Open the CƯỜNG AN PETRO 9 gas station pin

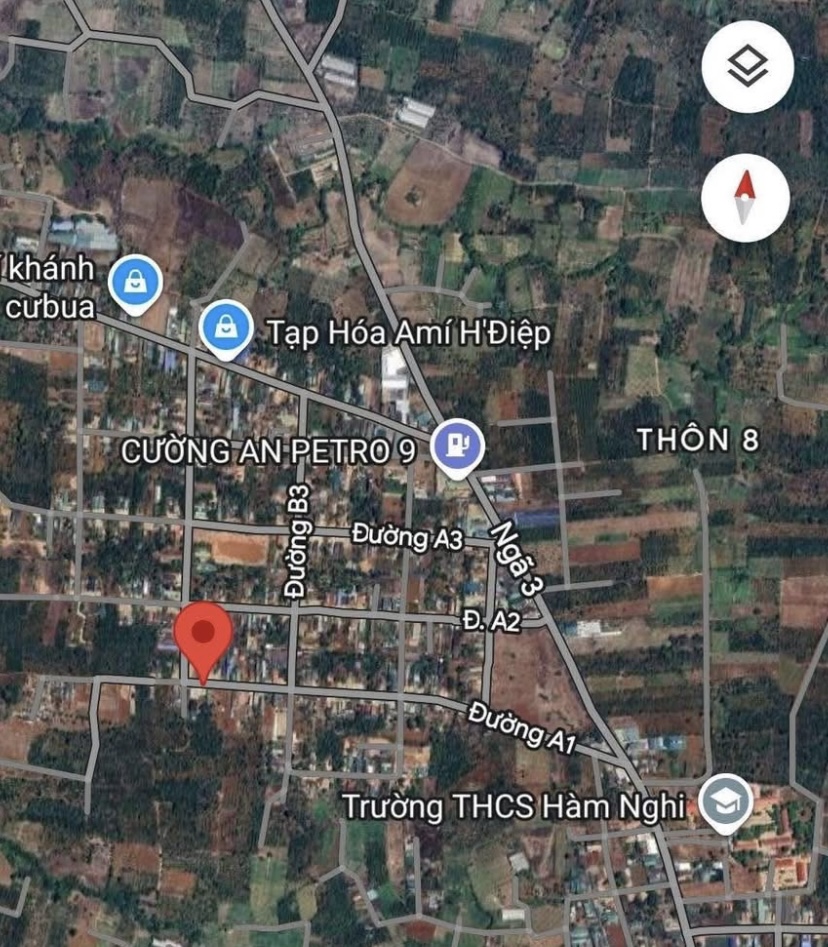pos(458,445)
